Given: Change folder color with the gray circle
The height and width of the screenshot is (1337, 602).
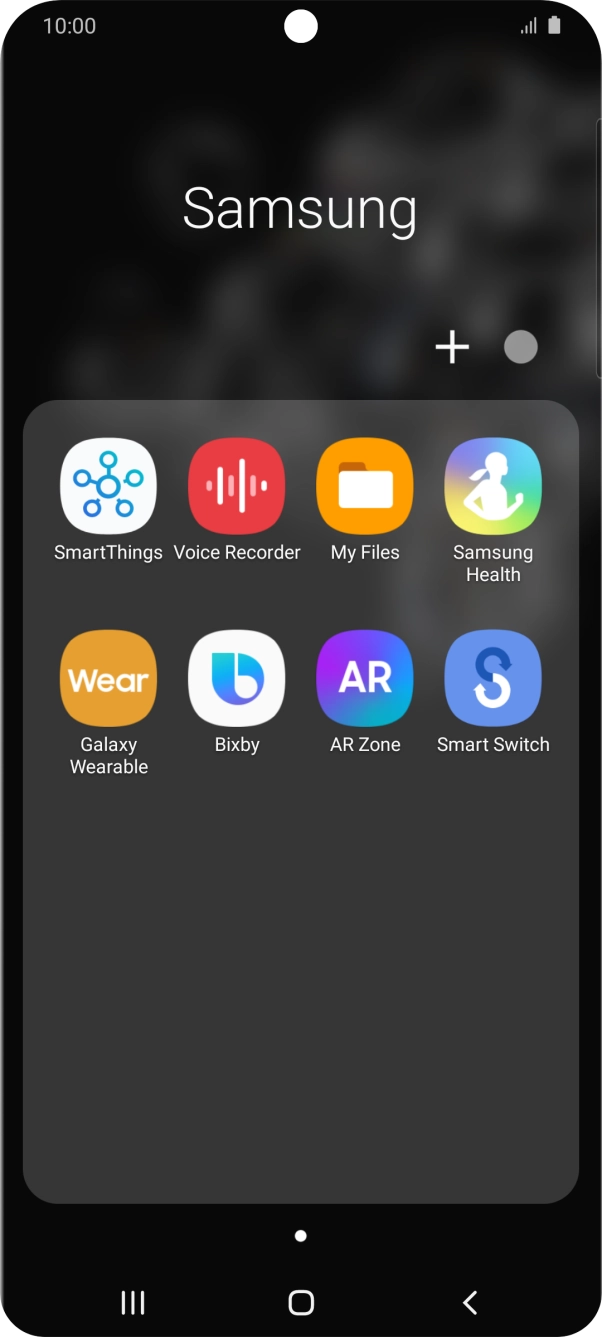Looking at the screenshot, I should pyautogui.click(x=520, y=347).
